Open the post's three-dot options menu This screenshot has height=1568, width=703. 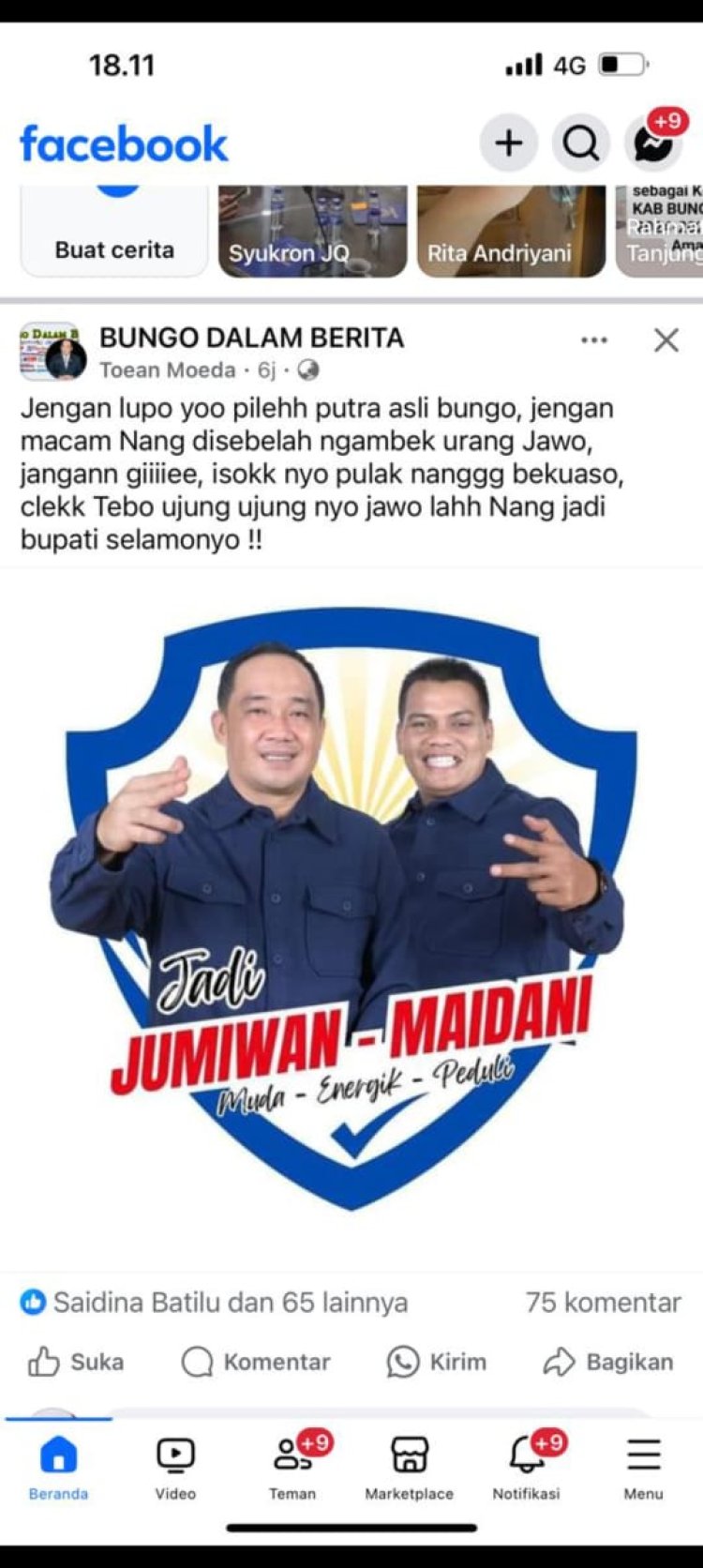(594, 340)
